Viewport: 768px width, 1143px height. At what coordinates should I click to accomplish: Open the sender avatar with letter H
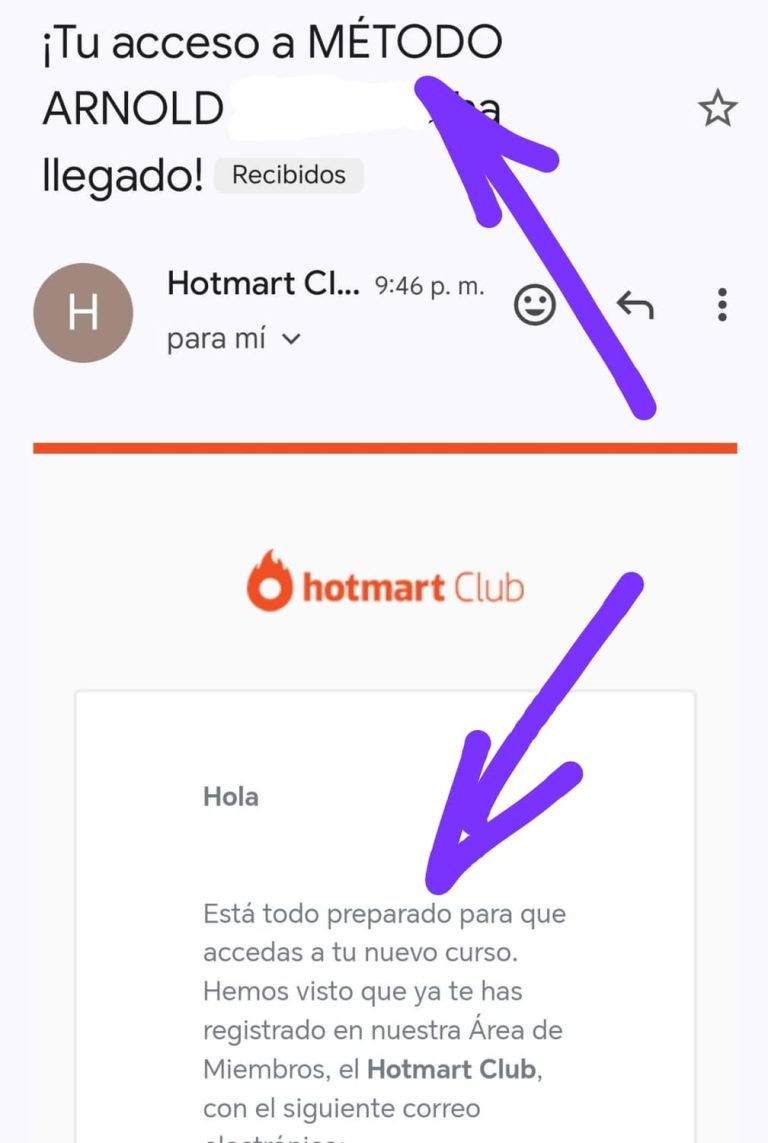[x=83, y=313]
